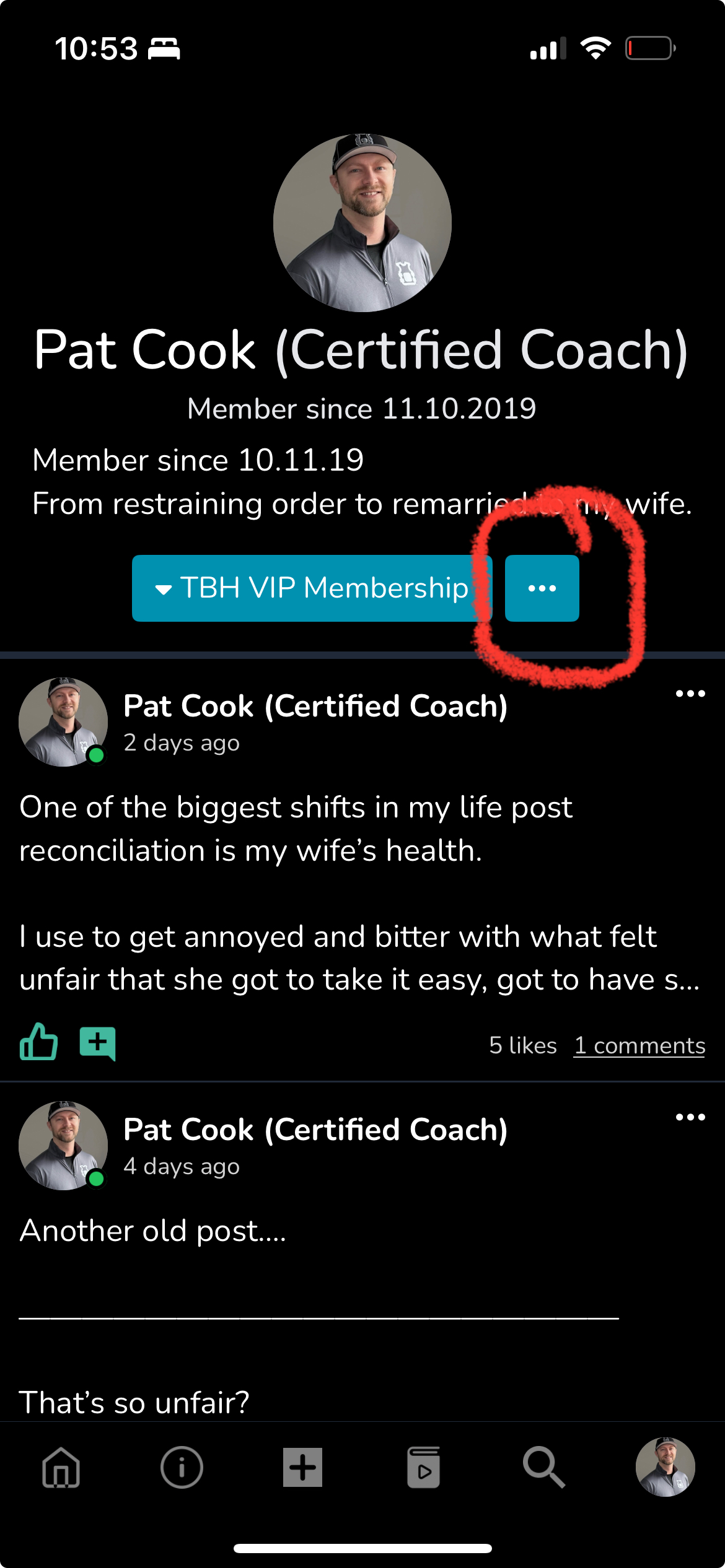
Task: Open the author name on 2 days ago post
Action: pyautogui.click(x=315, y=706)
